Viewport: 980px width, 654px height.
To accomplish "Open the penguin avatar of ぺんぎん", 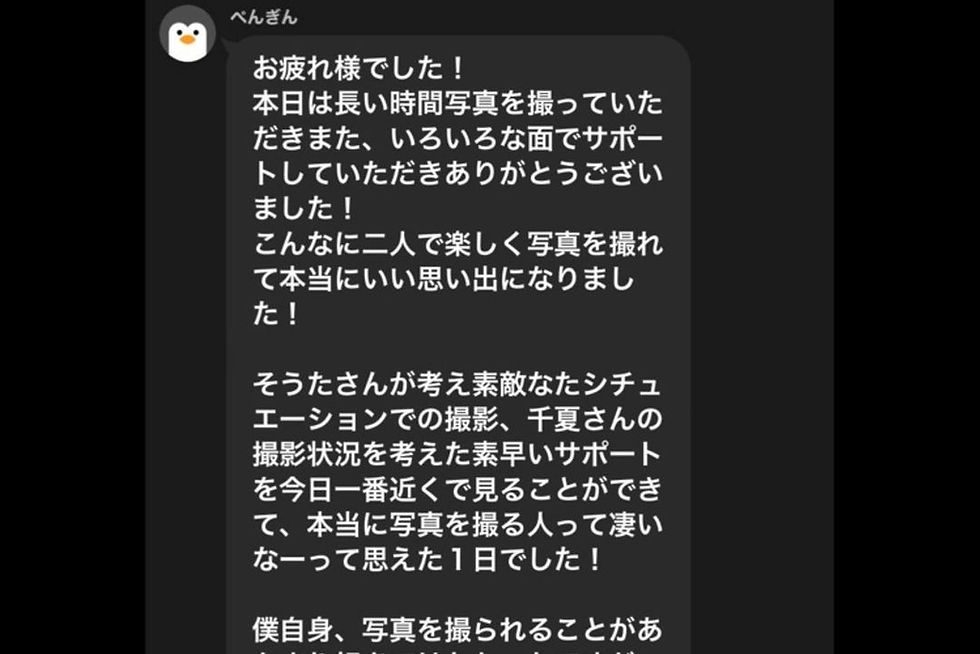I will pyautogui.click(x=188, y=35).
